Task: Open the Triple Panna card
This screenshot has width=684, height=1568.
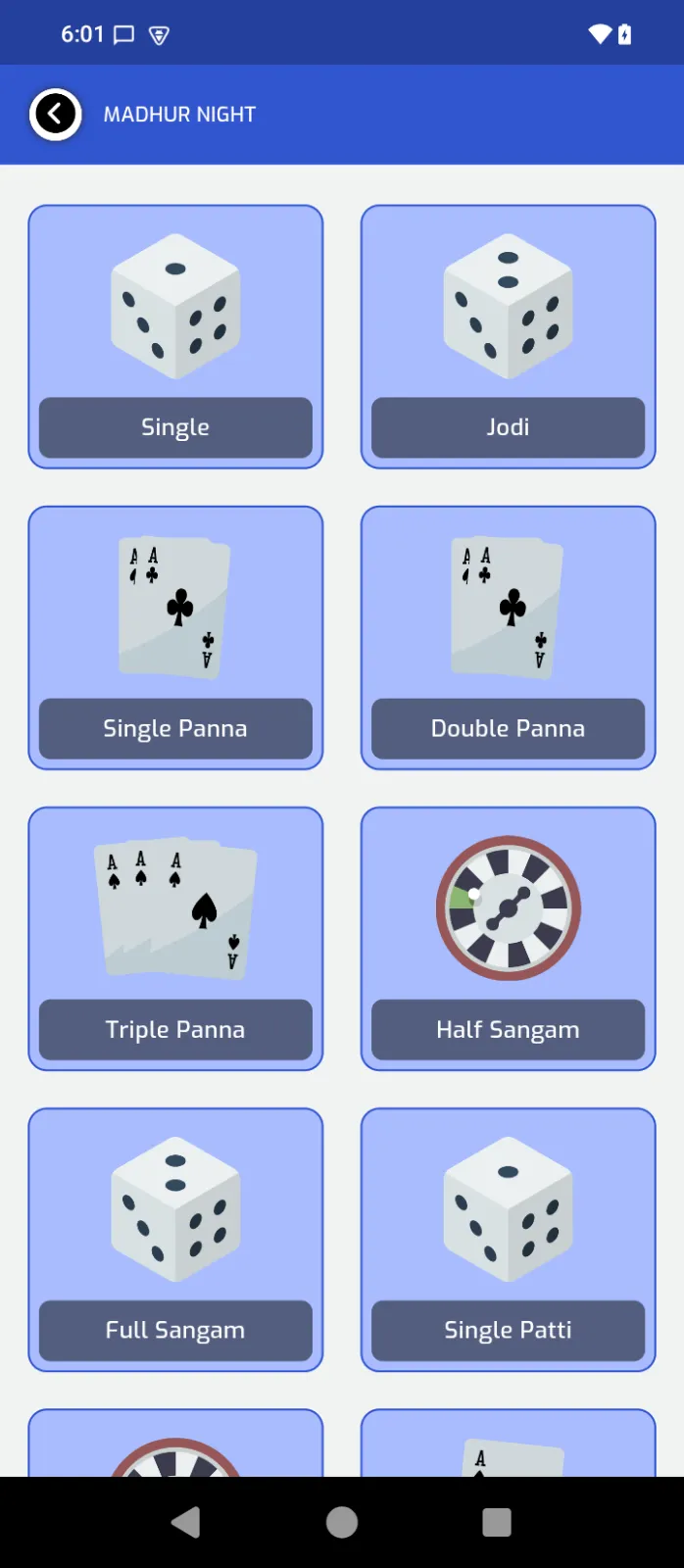Action: pyautogui.click(x=175, y=938)
